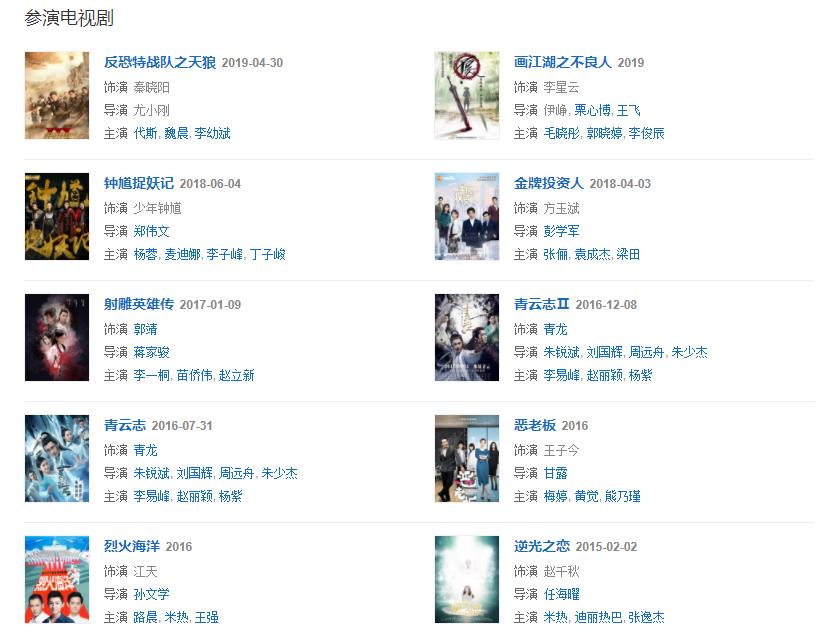Open actor 魏晨's profile

pyautogui.click(x=175, y=133)
